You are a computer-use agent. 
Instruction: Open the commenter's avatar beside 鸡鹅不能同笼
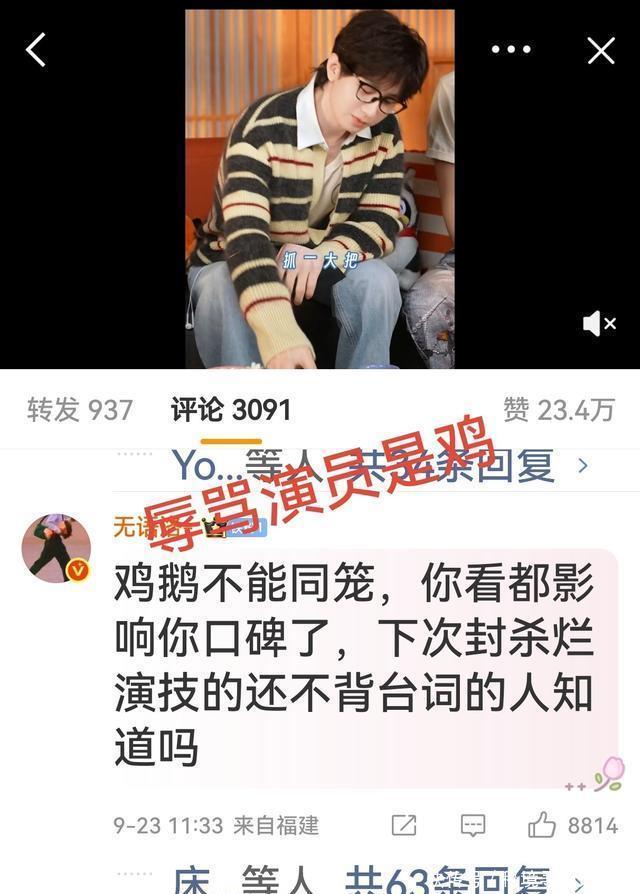click(x=56, y=549)
